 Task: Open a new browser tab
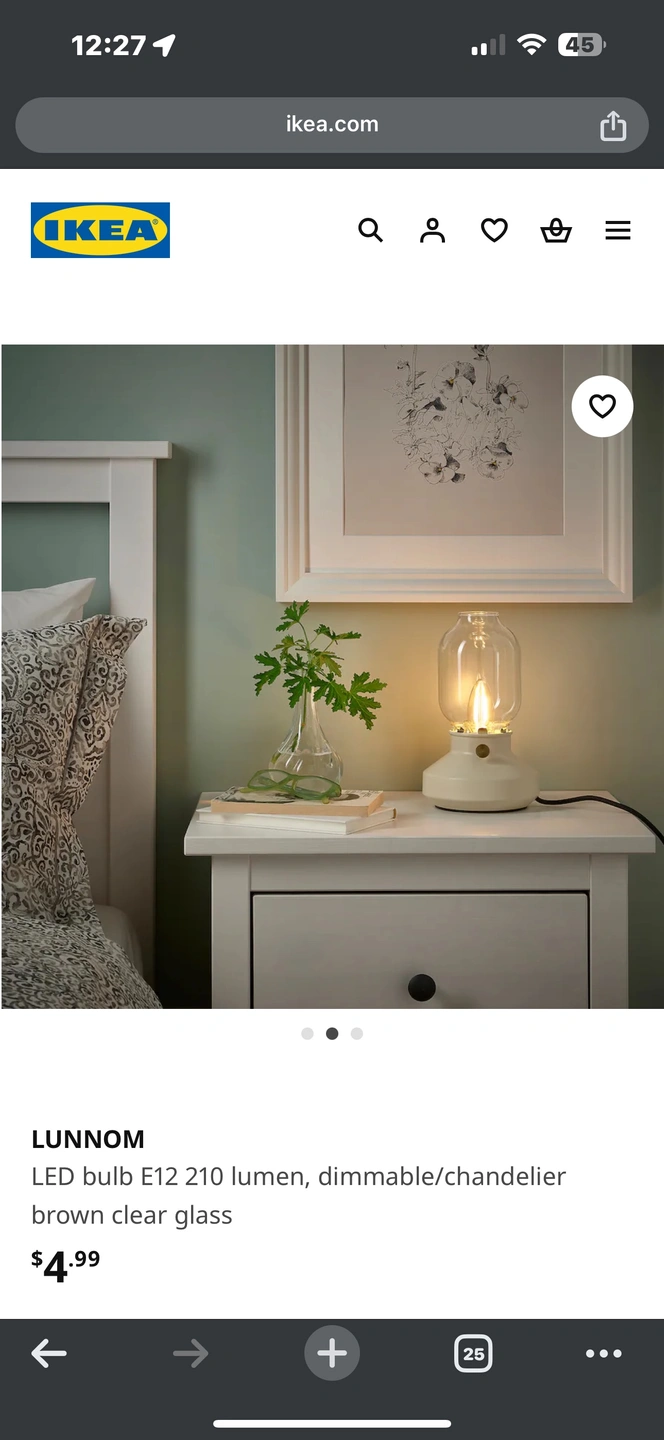click(332, 1354)
